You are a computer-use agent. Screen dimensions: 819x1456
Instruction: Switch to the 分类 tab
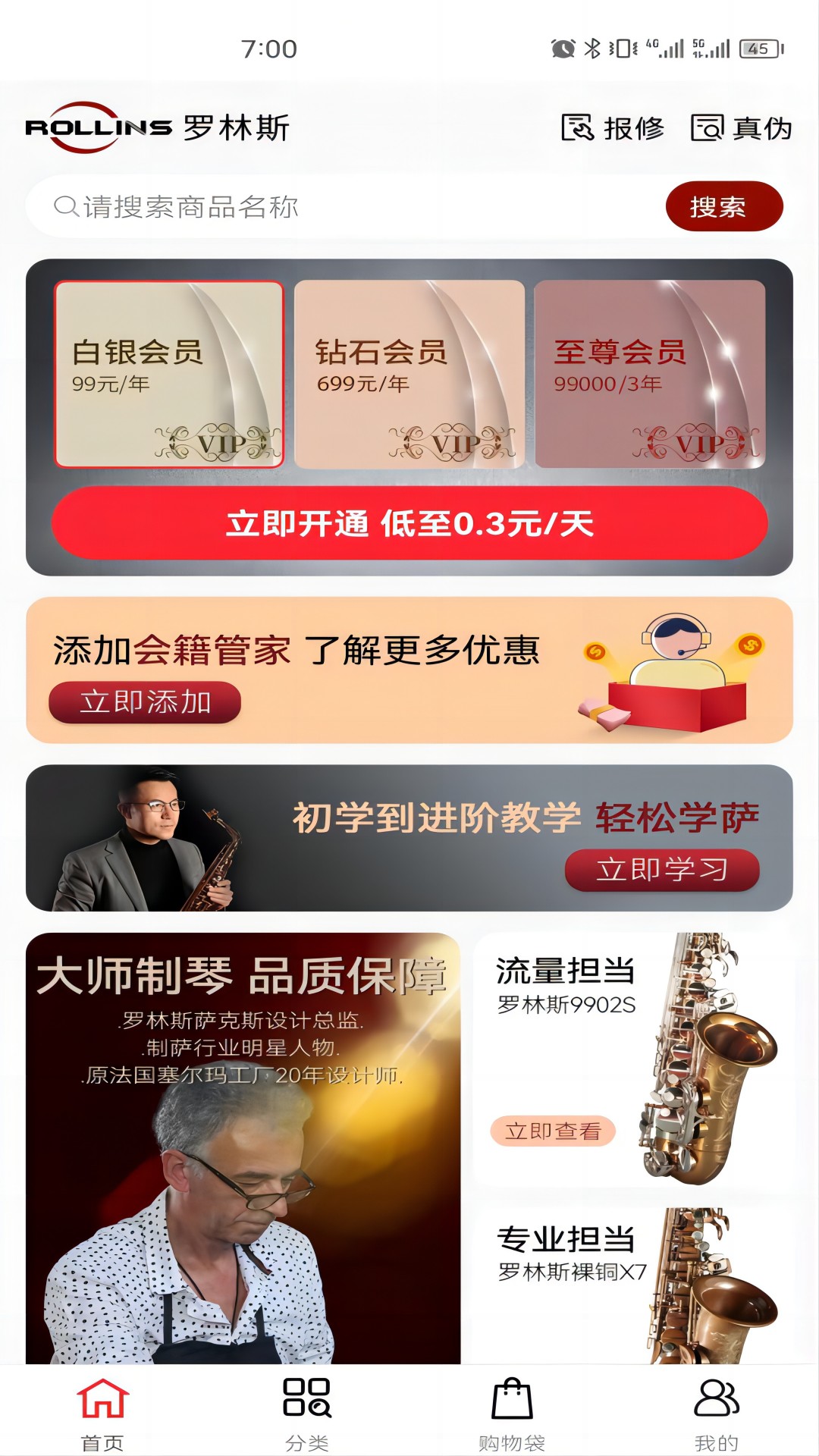coord(307,1412)
